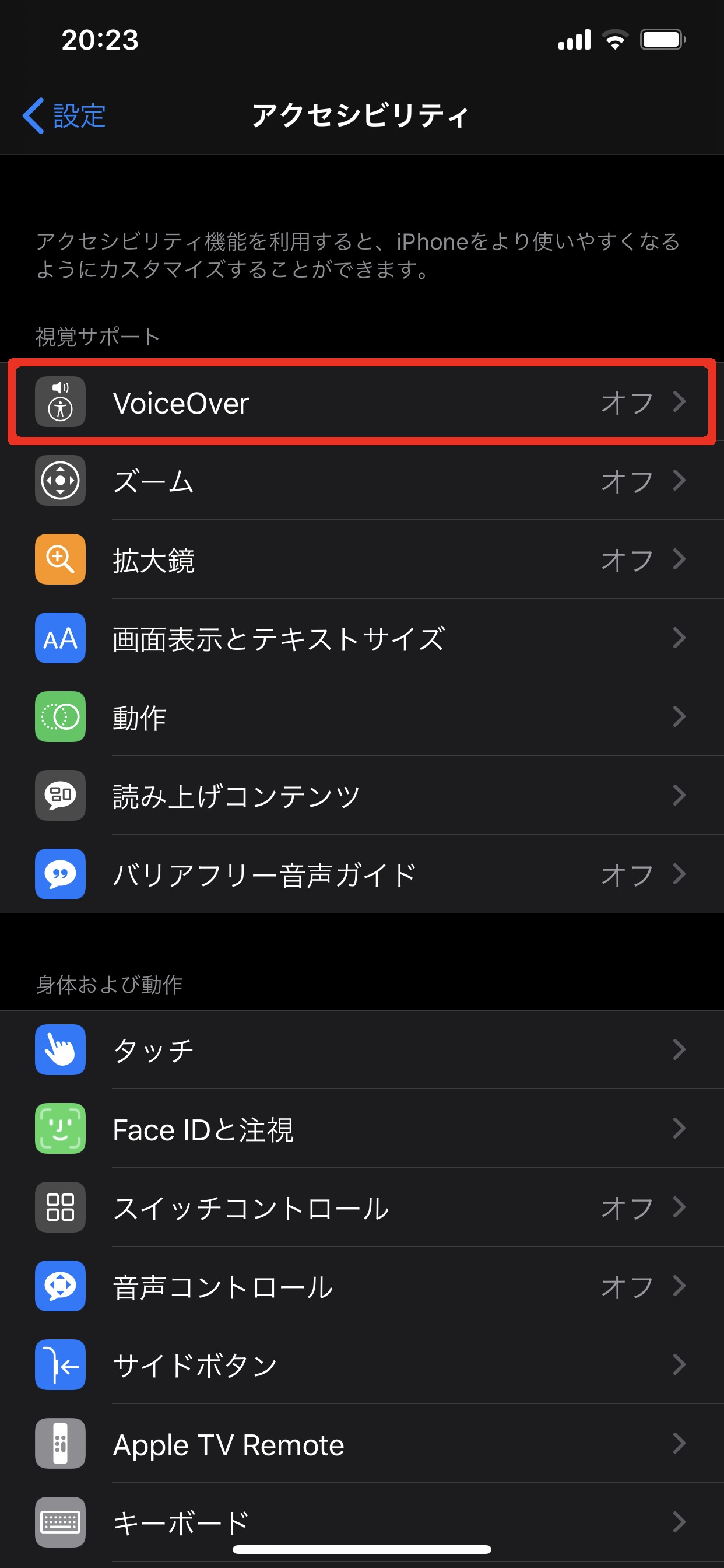Open 拡大鏡 settings
The image size is (724, 1568).
361,559
